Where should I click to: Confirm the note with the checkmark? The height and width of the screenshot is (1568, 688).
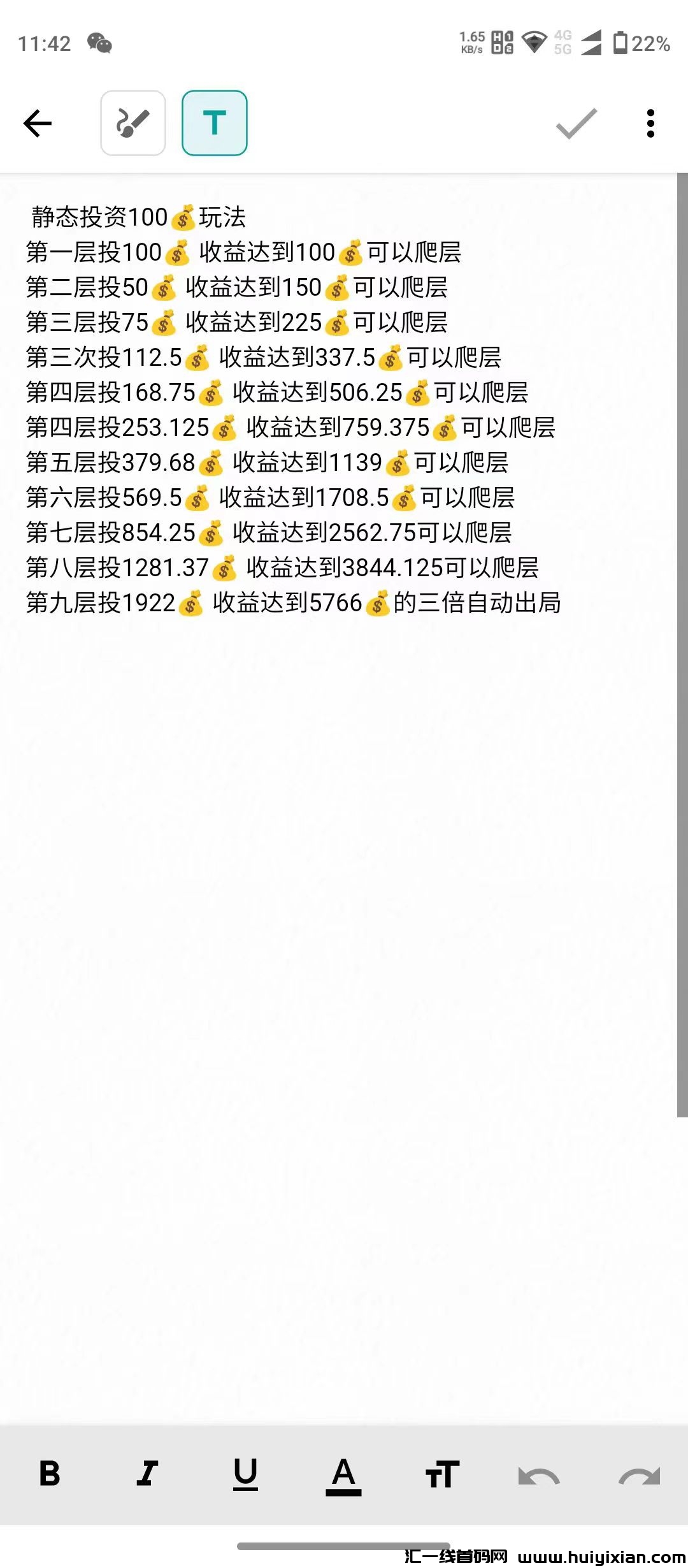point(577,123)
